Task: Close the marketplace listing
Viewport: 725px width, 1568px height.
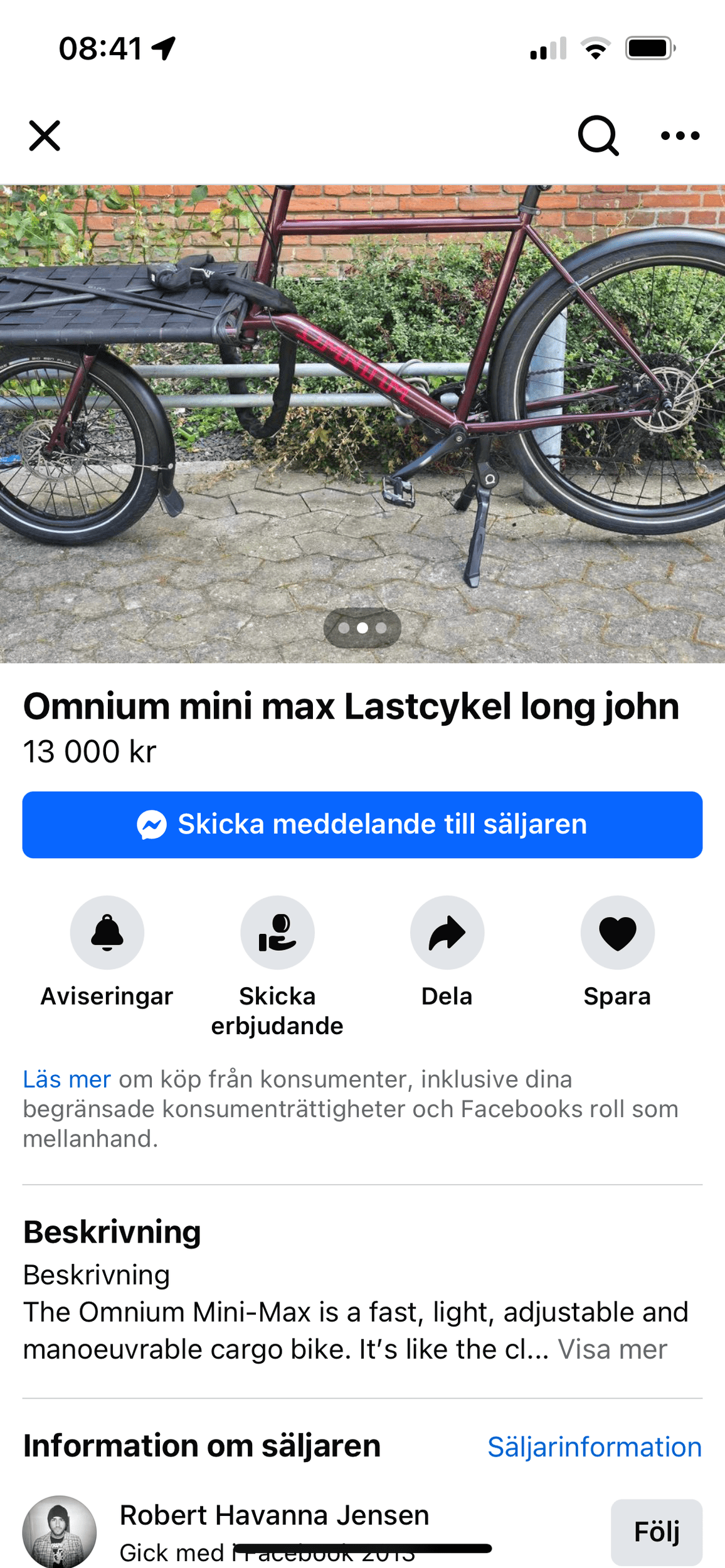Action: 45,135
